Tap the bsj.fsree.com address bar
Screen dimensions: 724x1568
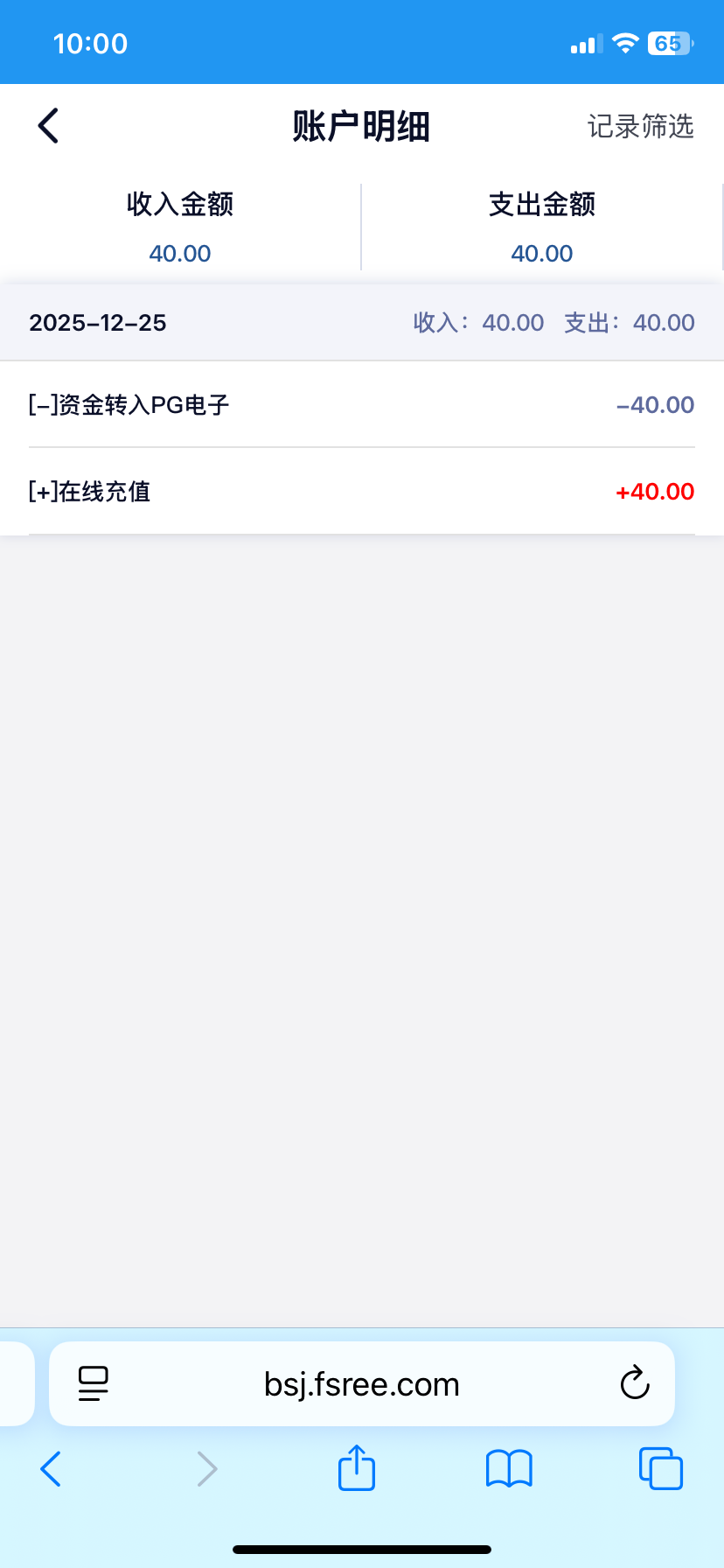362,1384
